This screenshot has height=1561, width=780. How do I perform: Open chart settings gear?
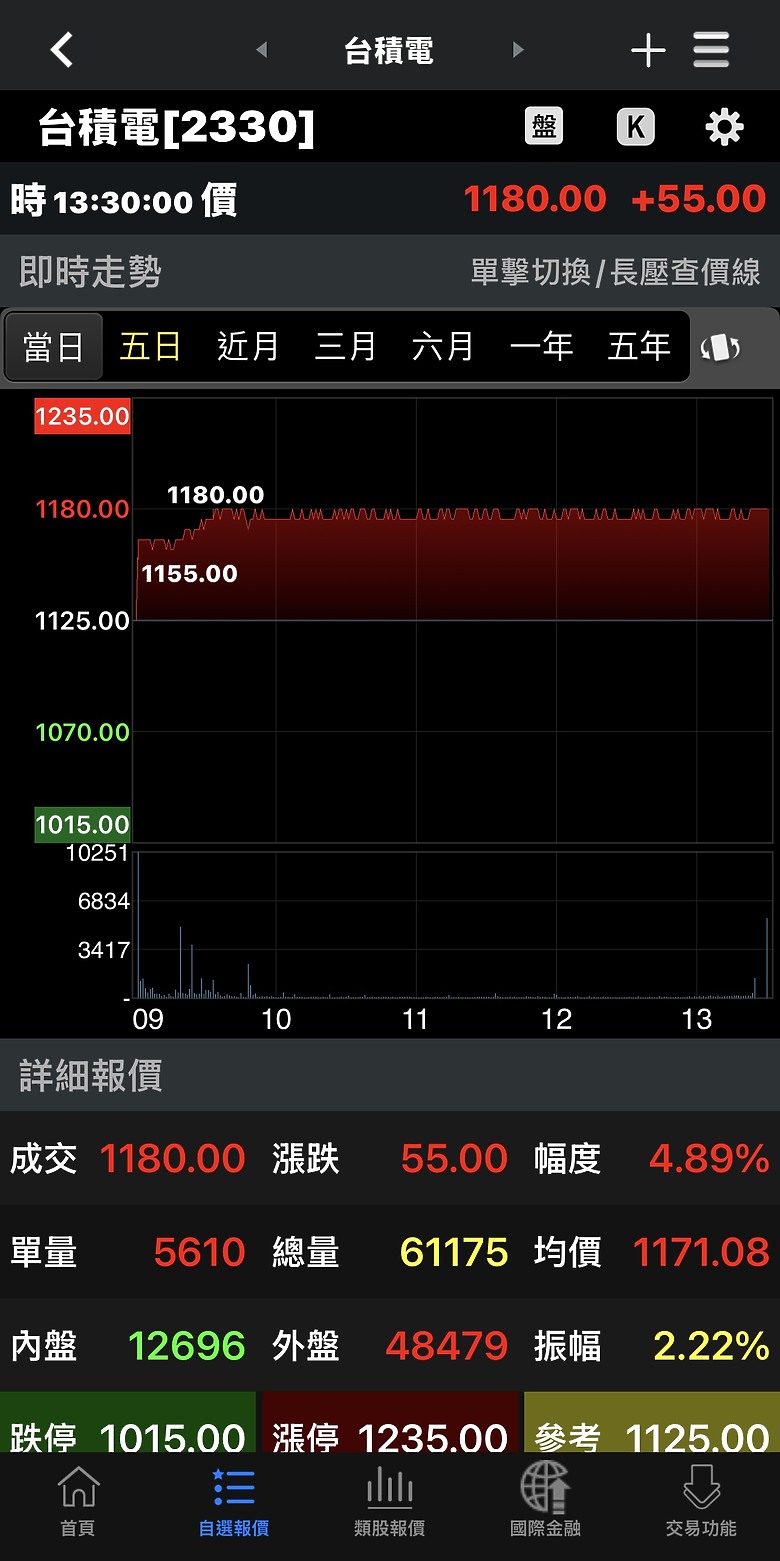pyautogui.click(x=724, y=127)
